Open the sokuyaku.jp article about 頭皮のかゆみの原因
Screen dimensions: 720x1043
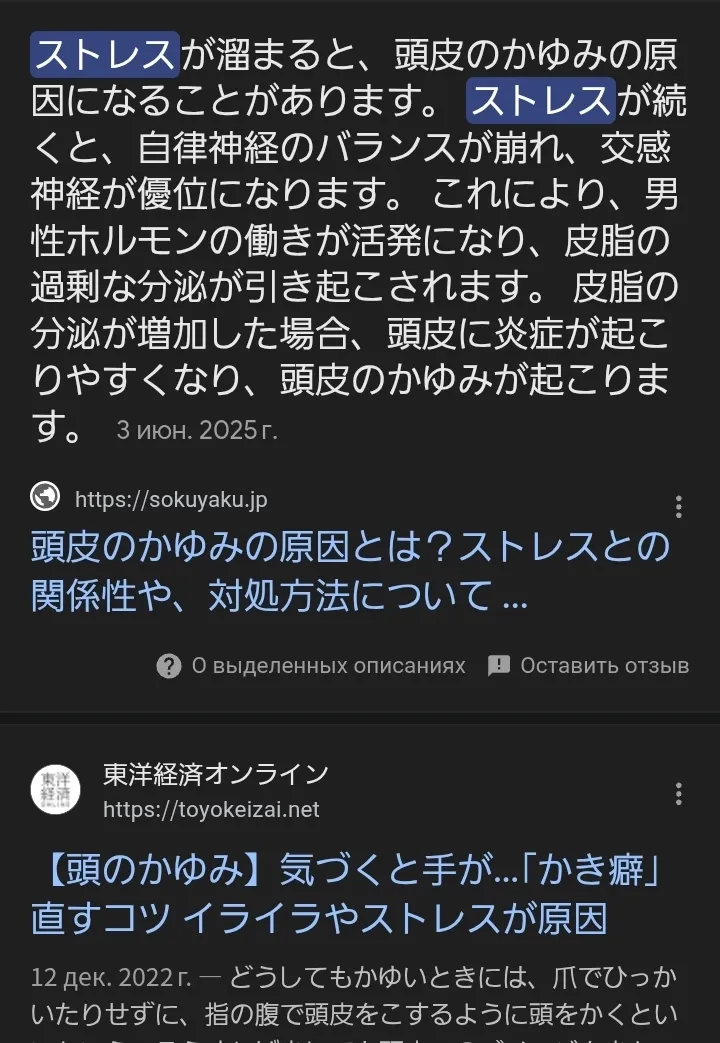(x=350, y=572)
